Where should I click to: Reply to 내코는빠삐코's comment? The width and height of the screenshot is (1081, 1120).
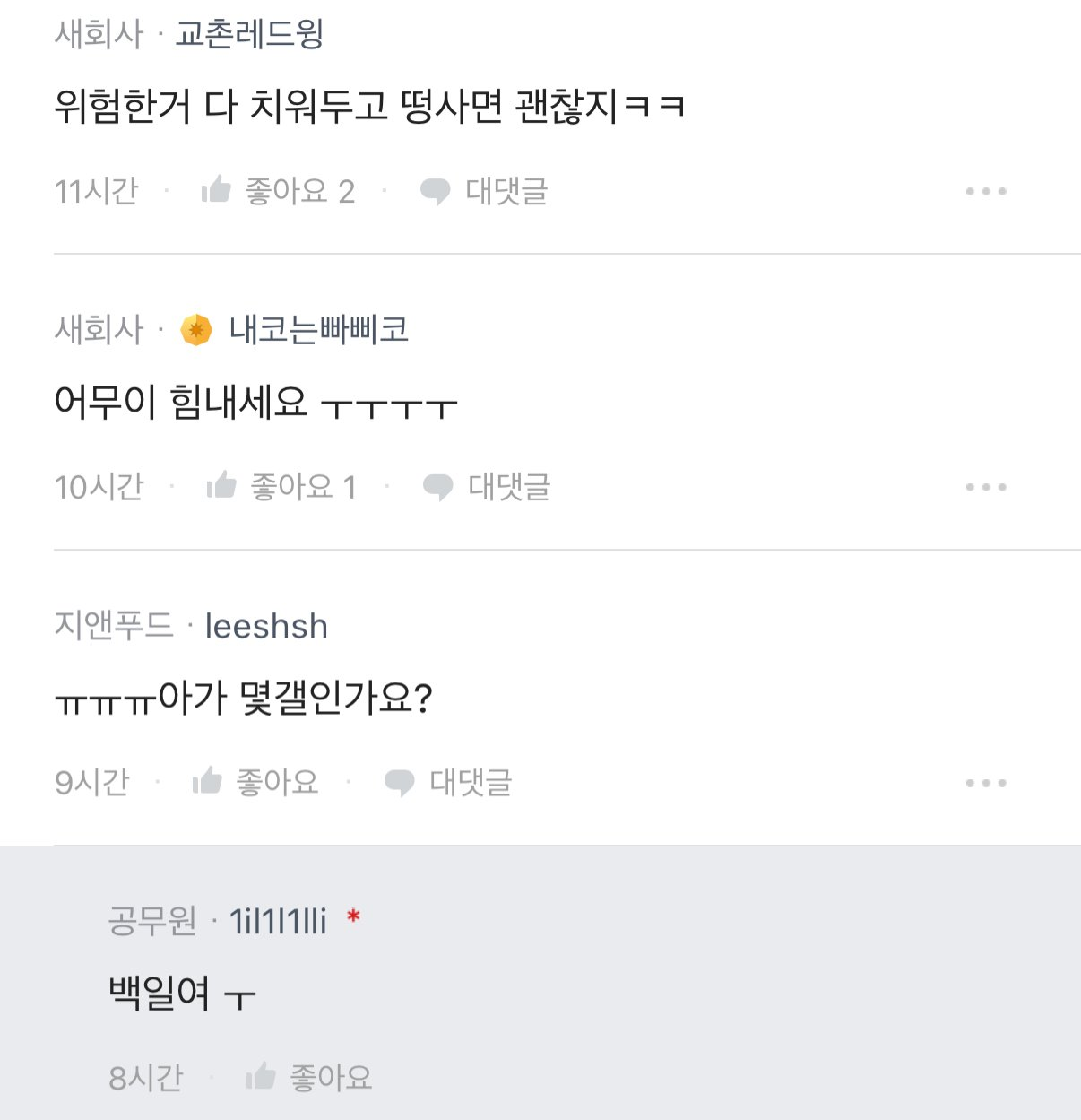[x=488, y=487]
